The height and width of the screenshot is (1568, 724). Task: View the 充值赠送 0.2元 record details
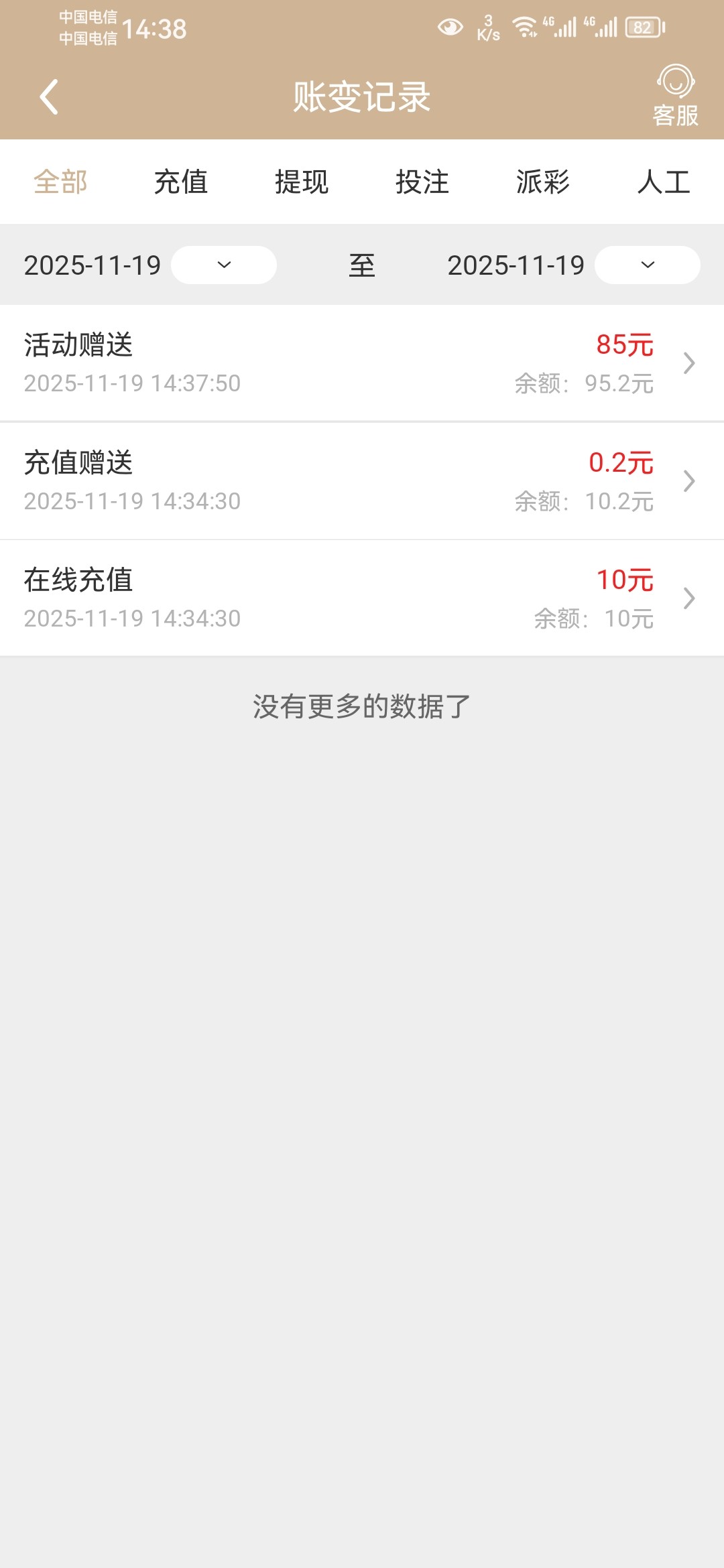click(x=362, y=481)
